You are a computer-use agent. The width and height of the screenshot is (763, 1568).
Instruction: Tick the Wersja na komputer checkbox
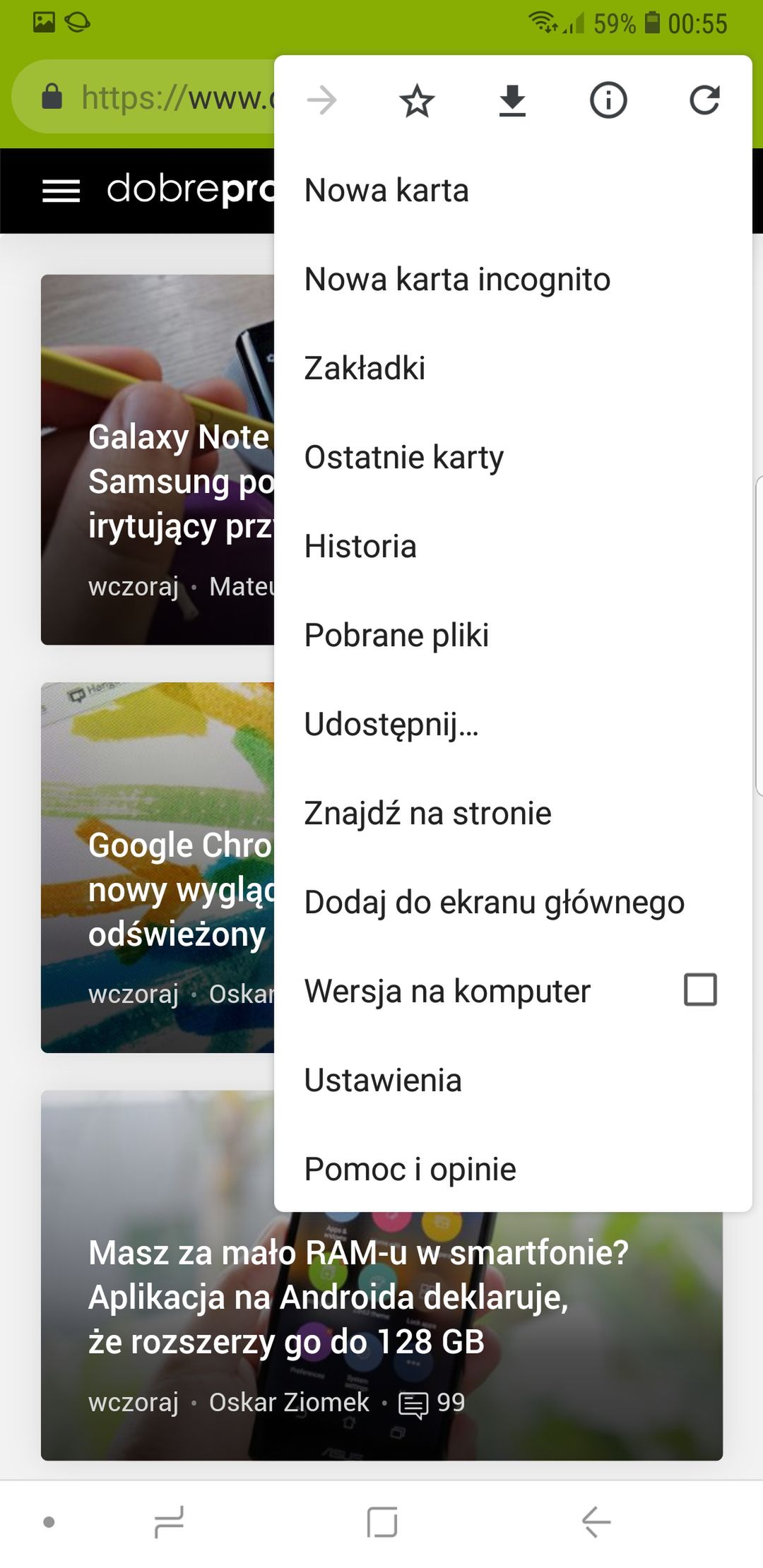point(700,990)
